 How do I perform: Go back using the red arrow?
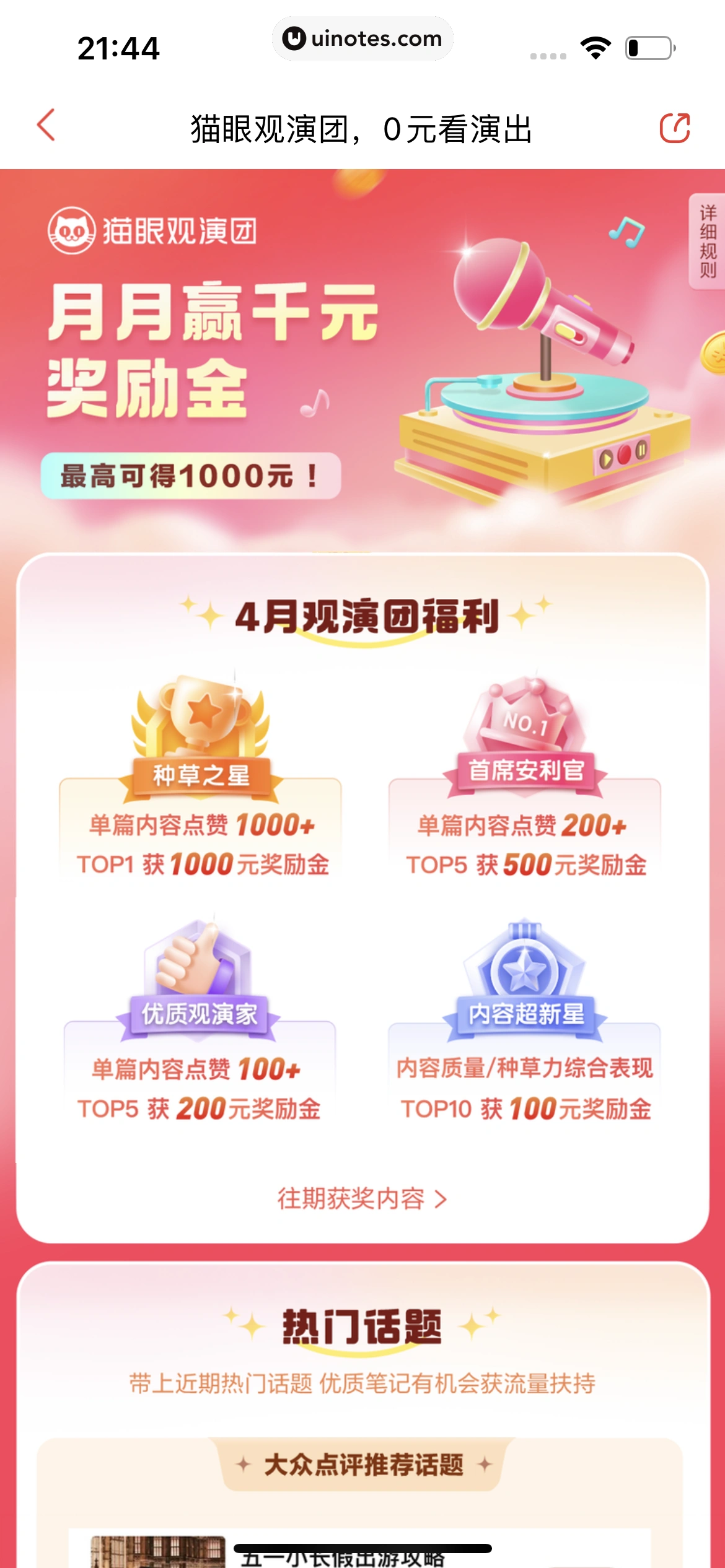[x=46, y=126]
